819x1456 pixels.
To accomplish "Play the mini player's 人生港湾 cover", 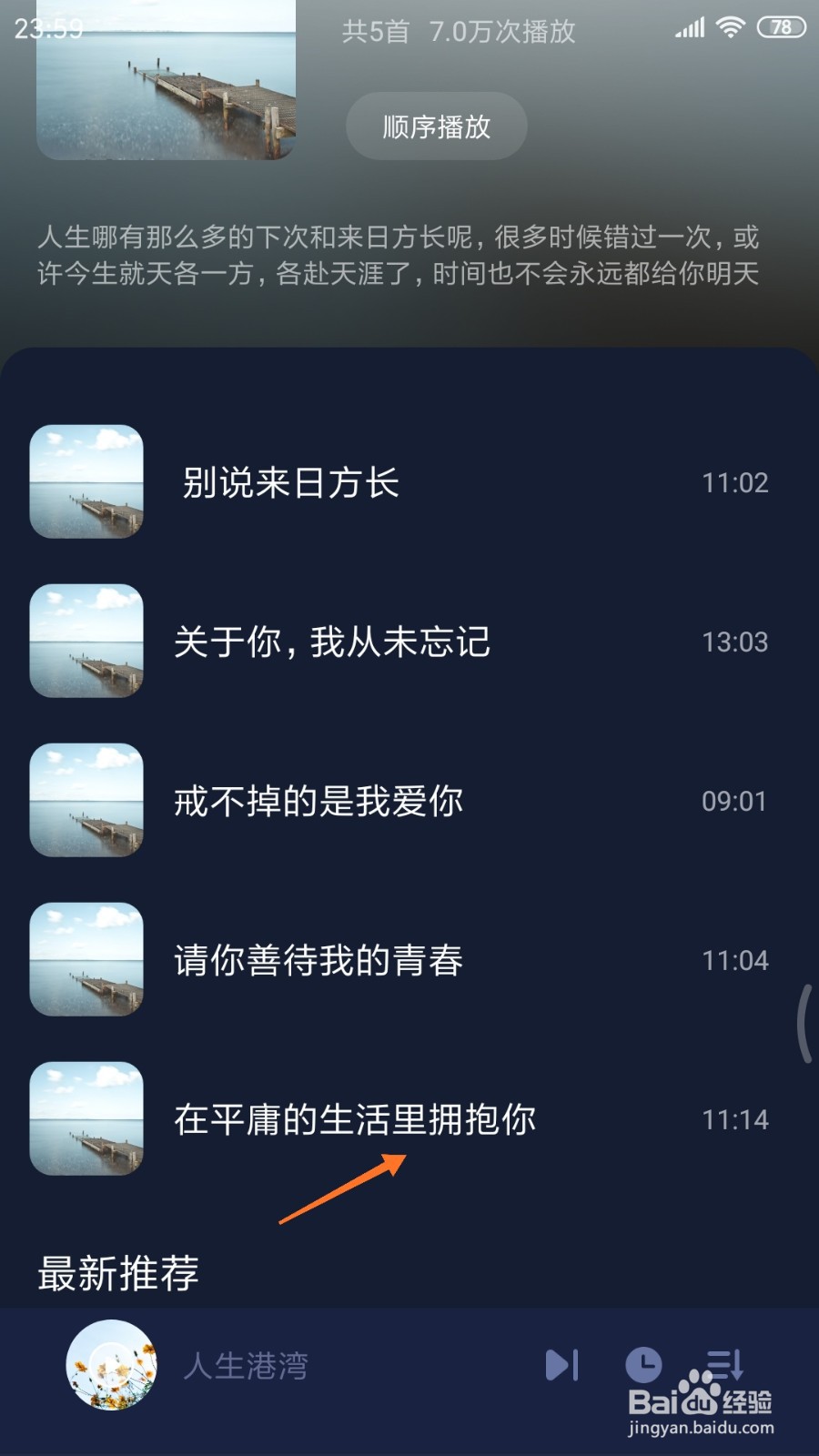I will coord(111,1365).
